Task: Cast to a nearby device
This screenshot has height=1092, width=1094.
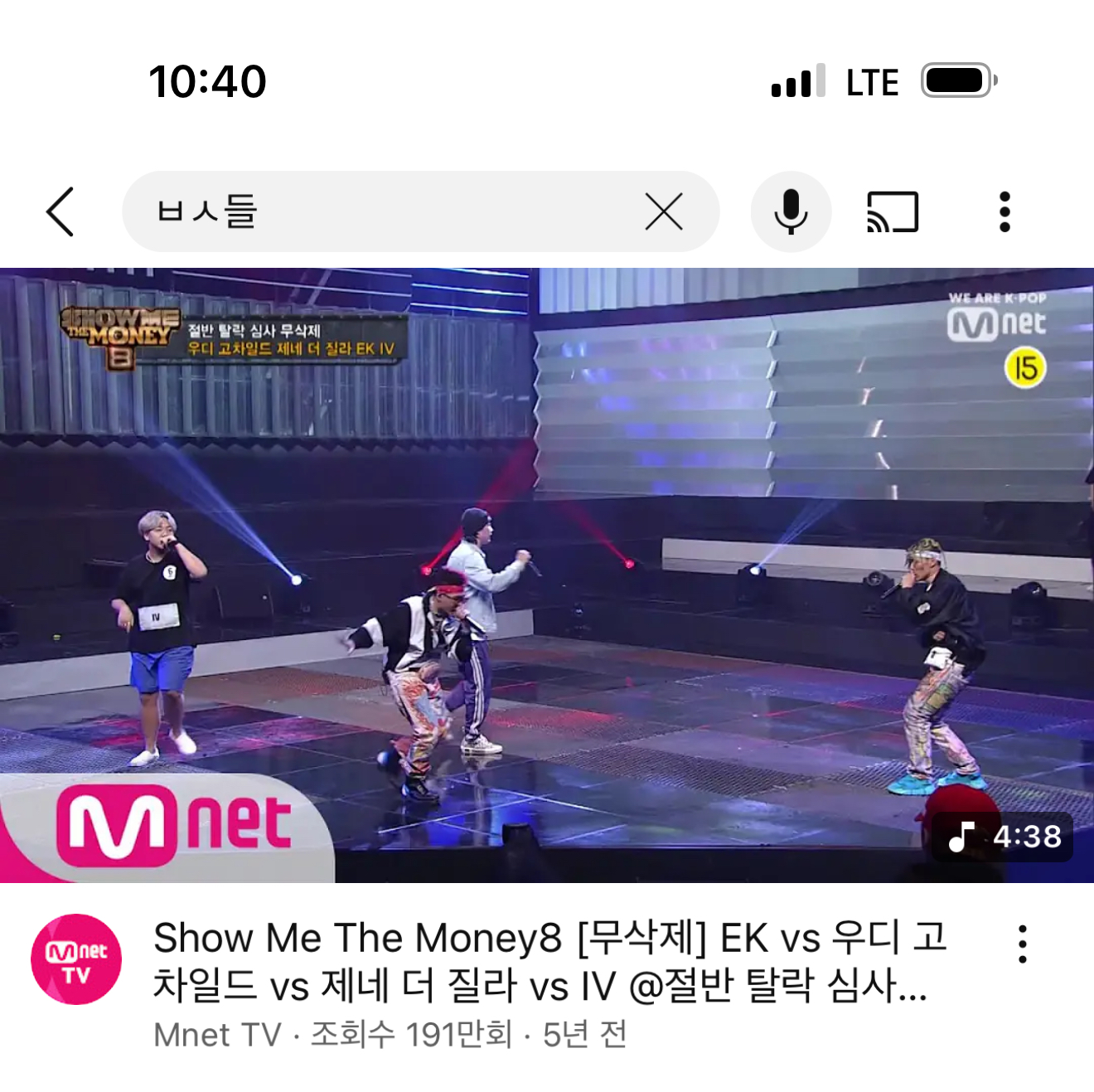Action: point(893,211)
